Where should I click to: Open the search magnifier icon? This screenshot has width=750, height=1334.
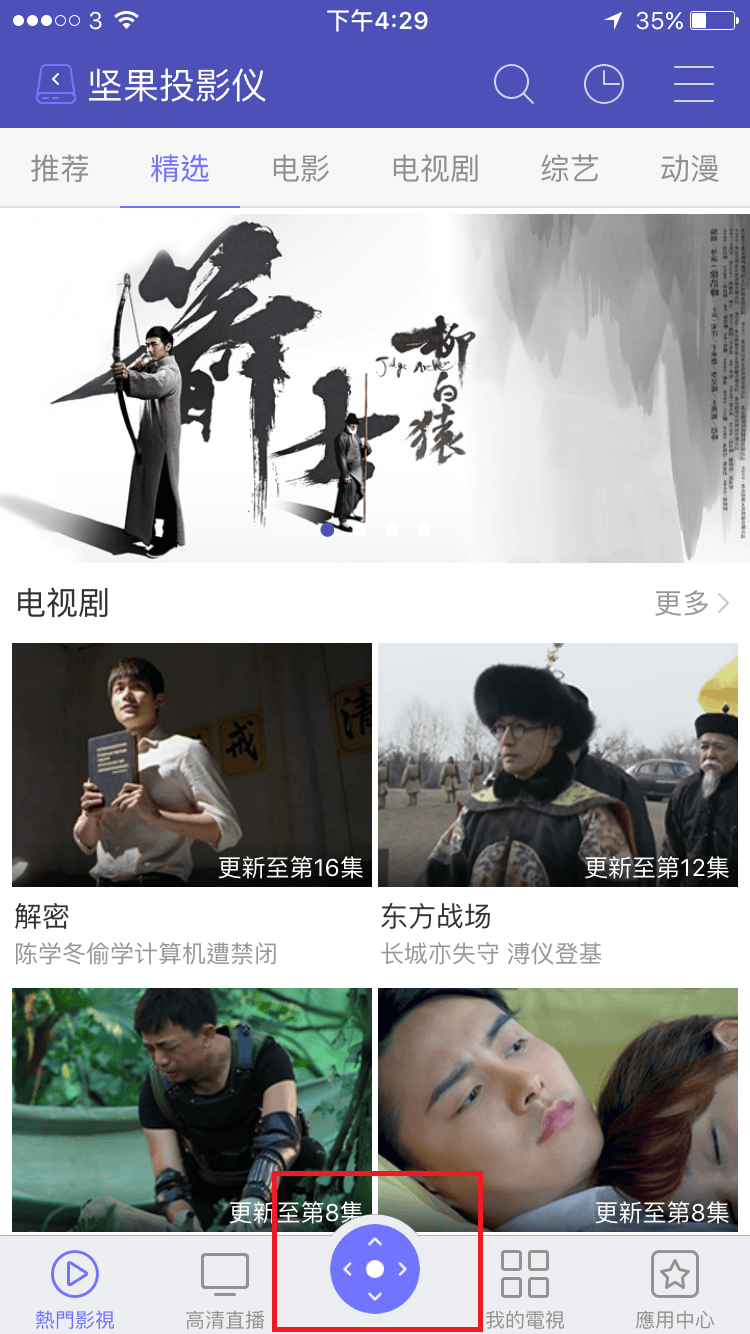(x=514, y=84)
